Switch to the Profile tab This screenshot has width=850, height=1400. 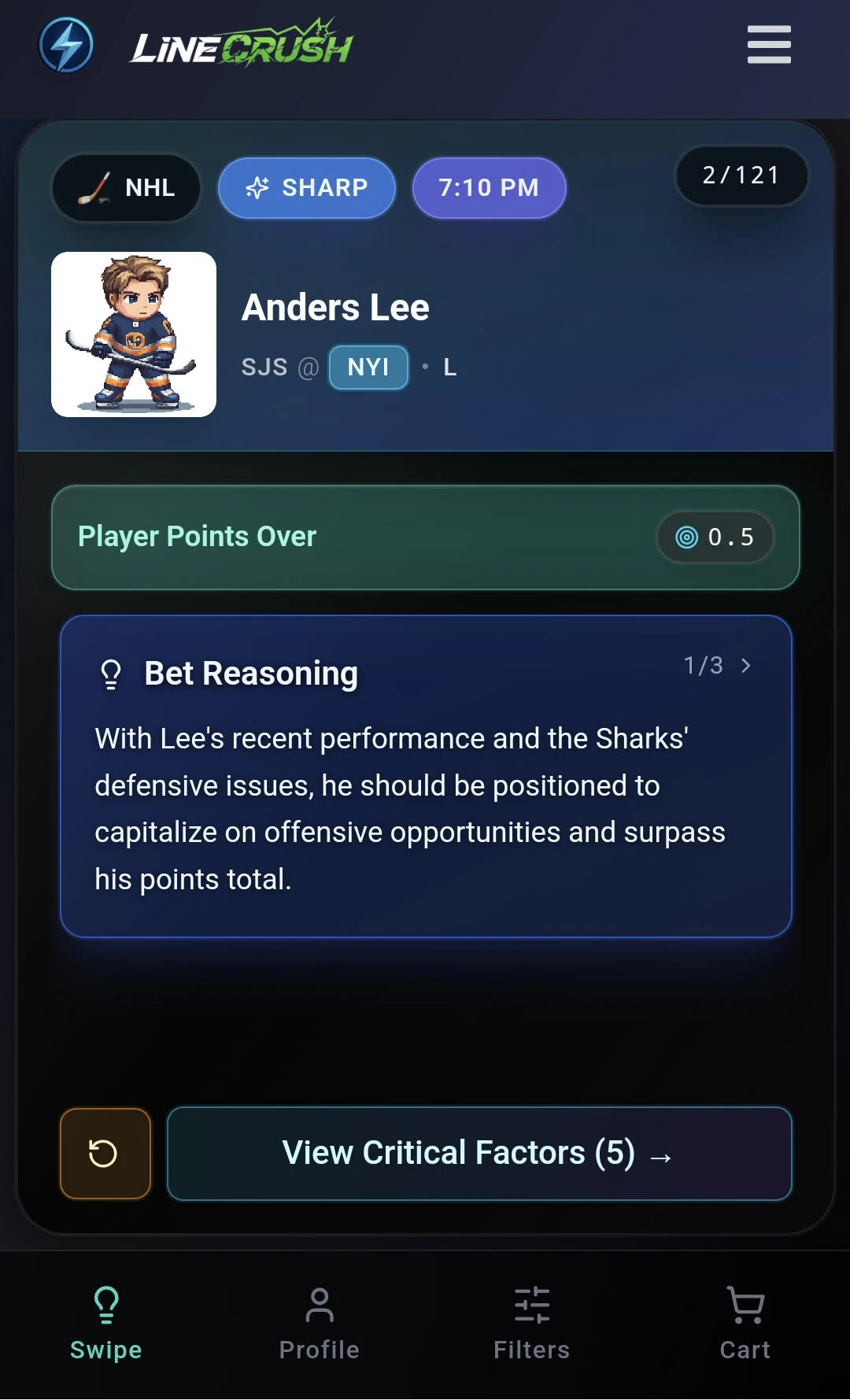[319, 1324]
